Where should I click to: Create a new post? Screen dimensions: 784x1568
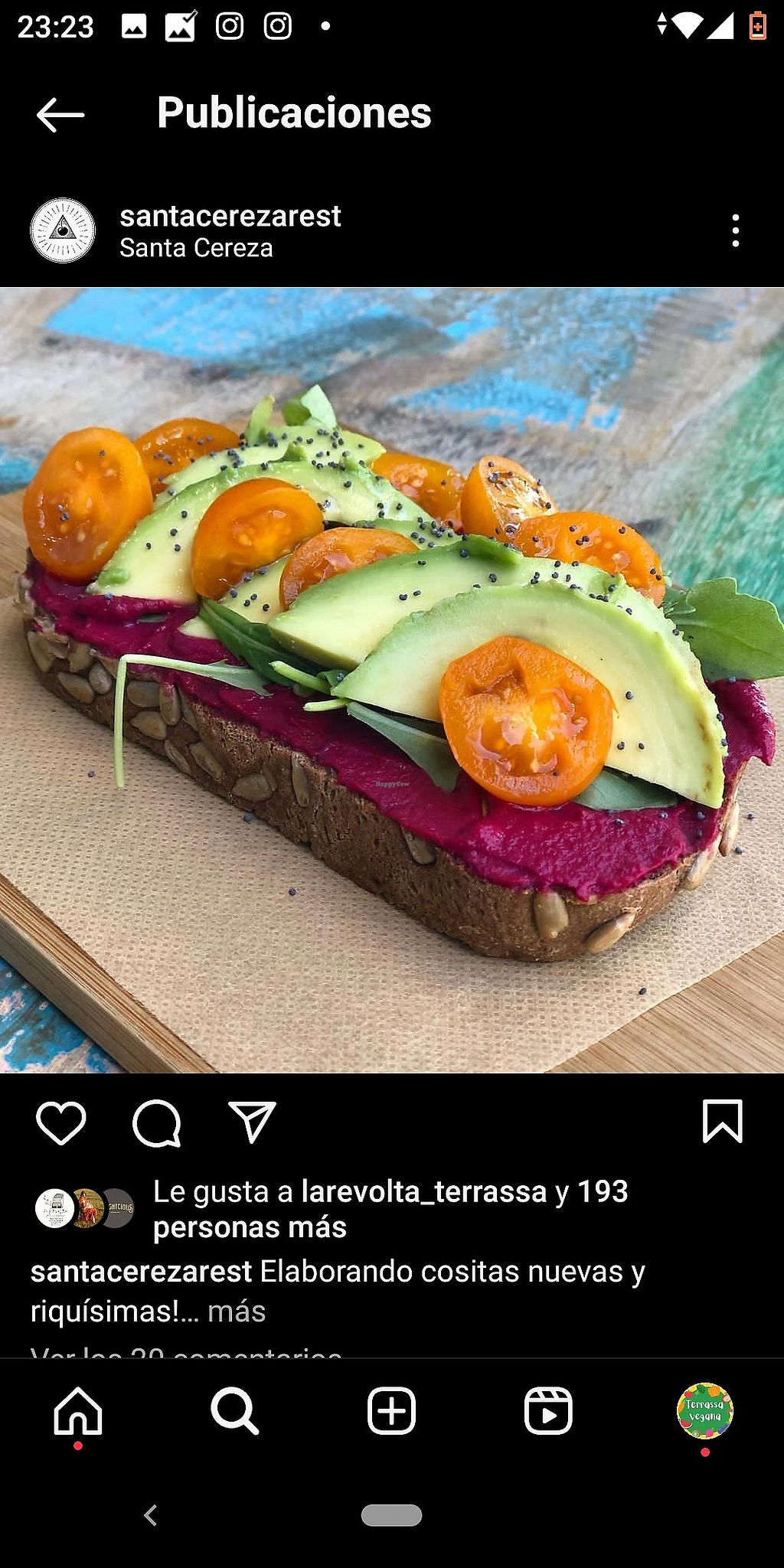[x=392, y=1410]
